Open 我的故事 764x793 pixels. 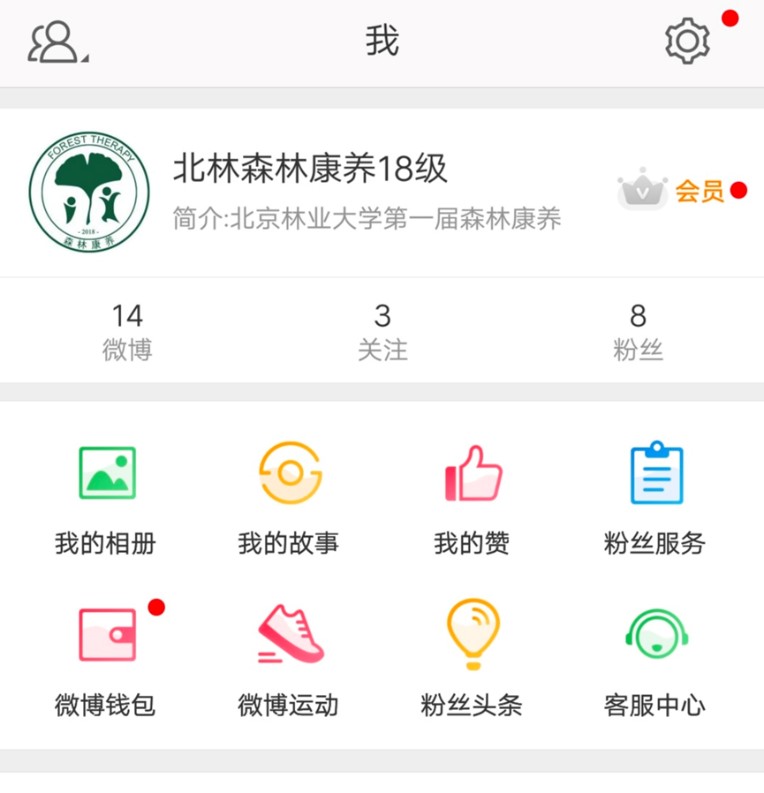(289, 497)
